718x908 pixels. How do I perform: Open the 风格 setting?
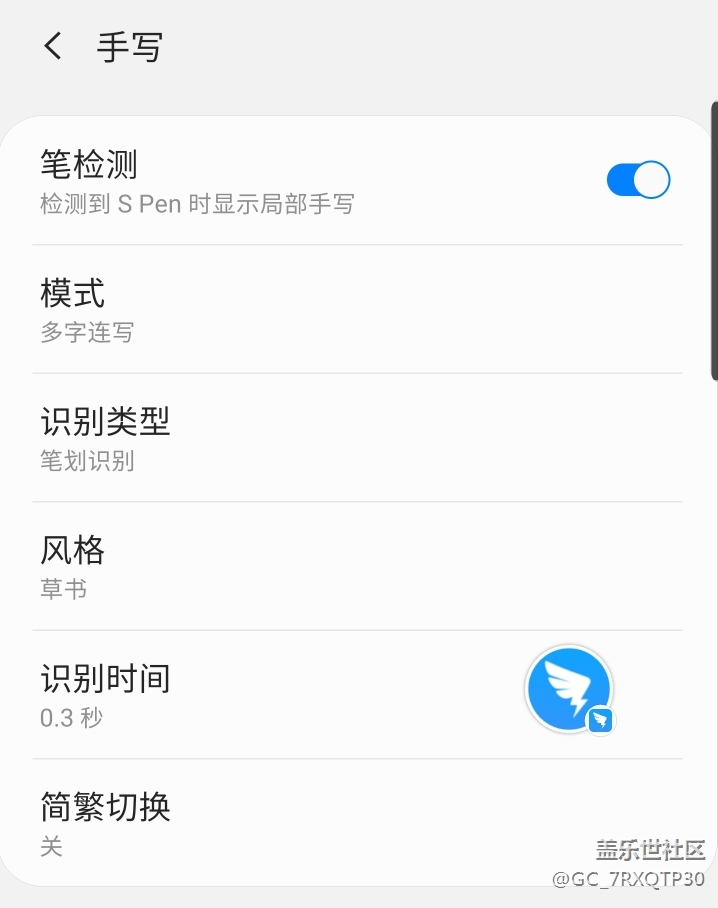357,566
